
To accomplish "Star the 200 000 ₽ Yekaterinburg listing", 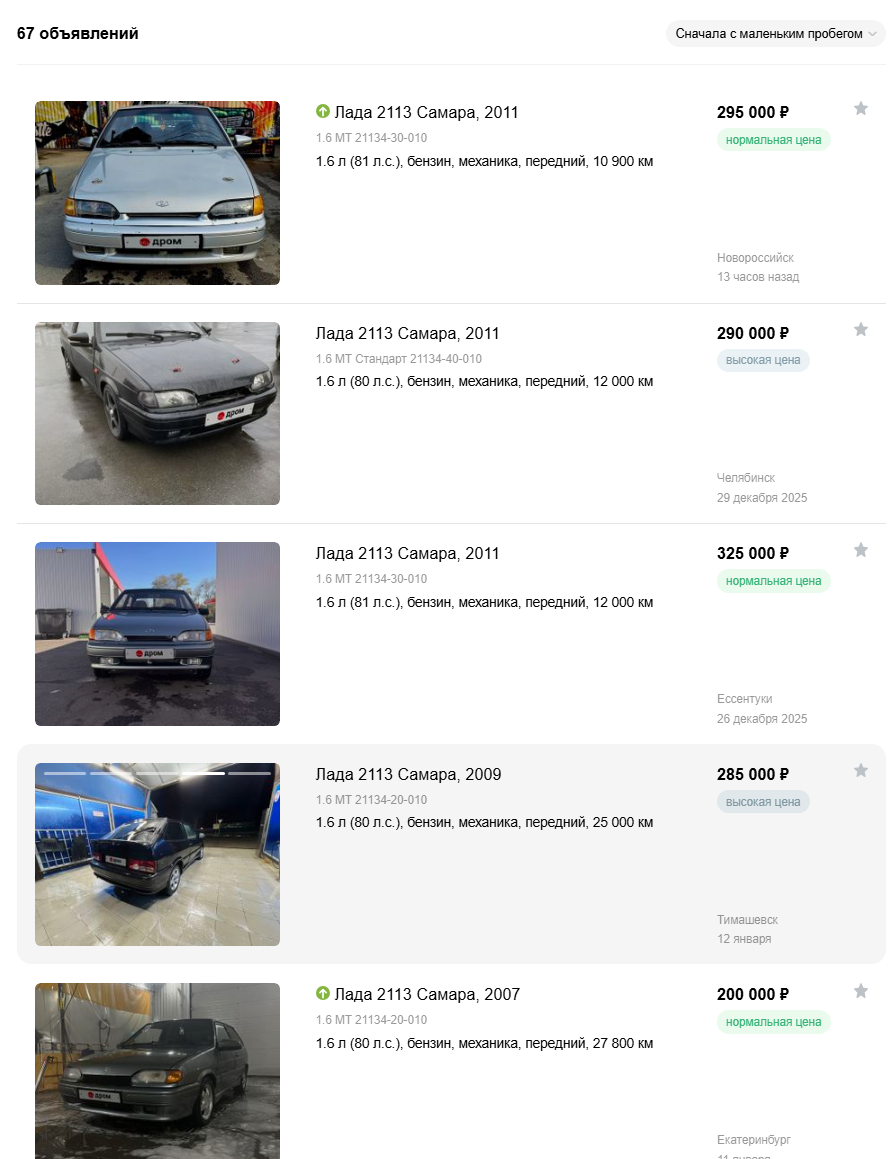I will pyautogui.click(x=861, y=991).
